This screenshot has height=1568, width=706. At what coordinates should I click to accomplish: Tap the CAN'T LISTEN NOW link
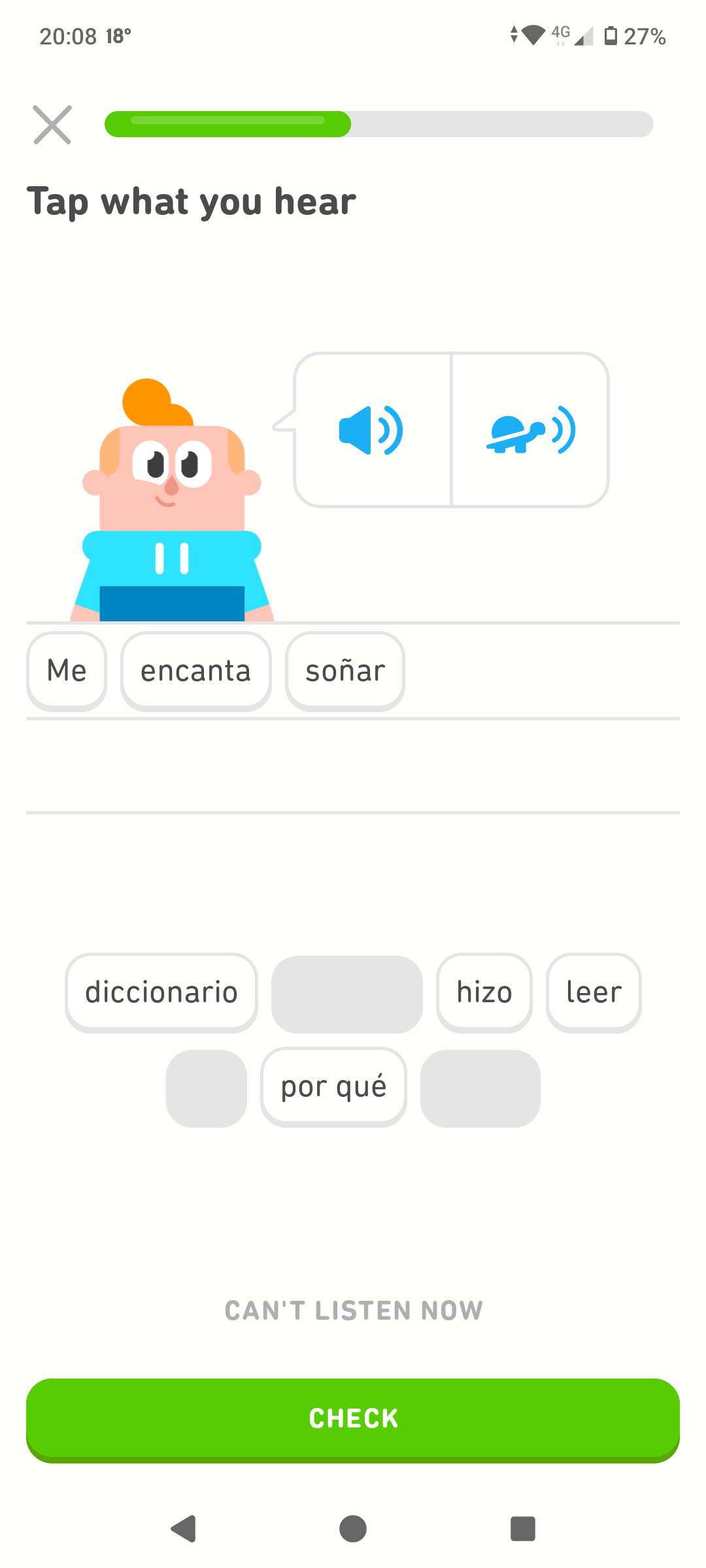(x=353, y=1310)
